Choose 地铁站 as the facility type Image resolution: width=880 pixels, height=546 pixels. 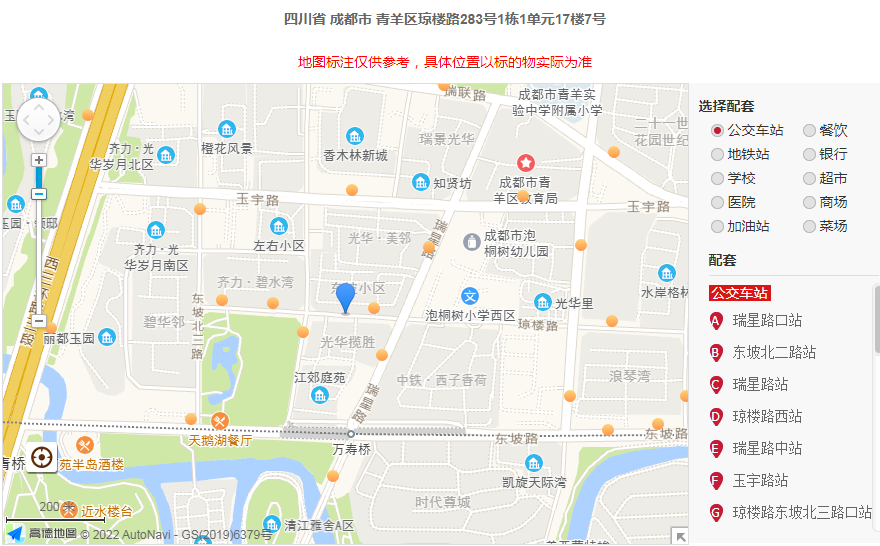(x=717, y=154)
